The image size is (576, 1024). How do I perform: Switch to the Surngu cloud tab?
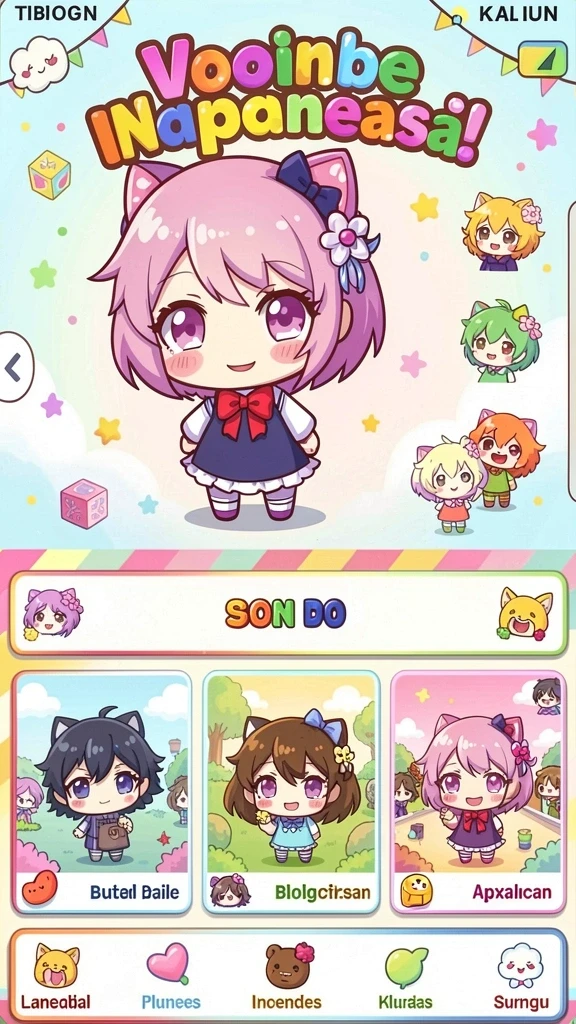click(x=520, y=976)
